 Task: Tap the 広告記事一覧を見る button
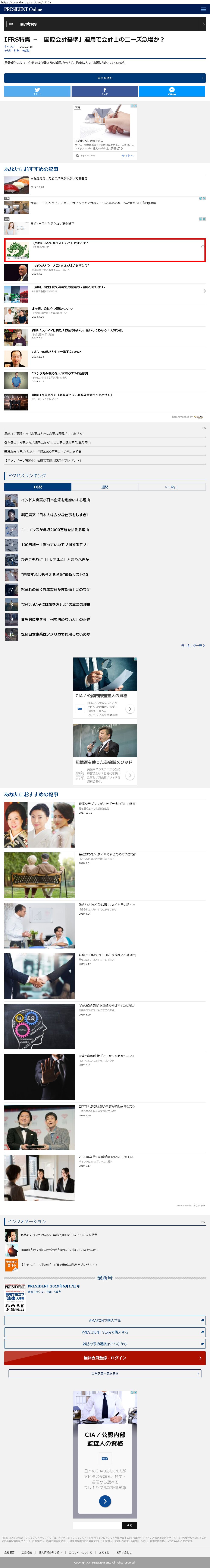pos(105,1373)
